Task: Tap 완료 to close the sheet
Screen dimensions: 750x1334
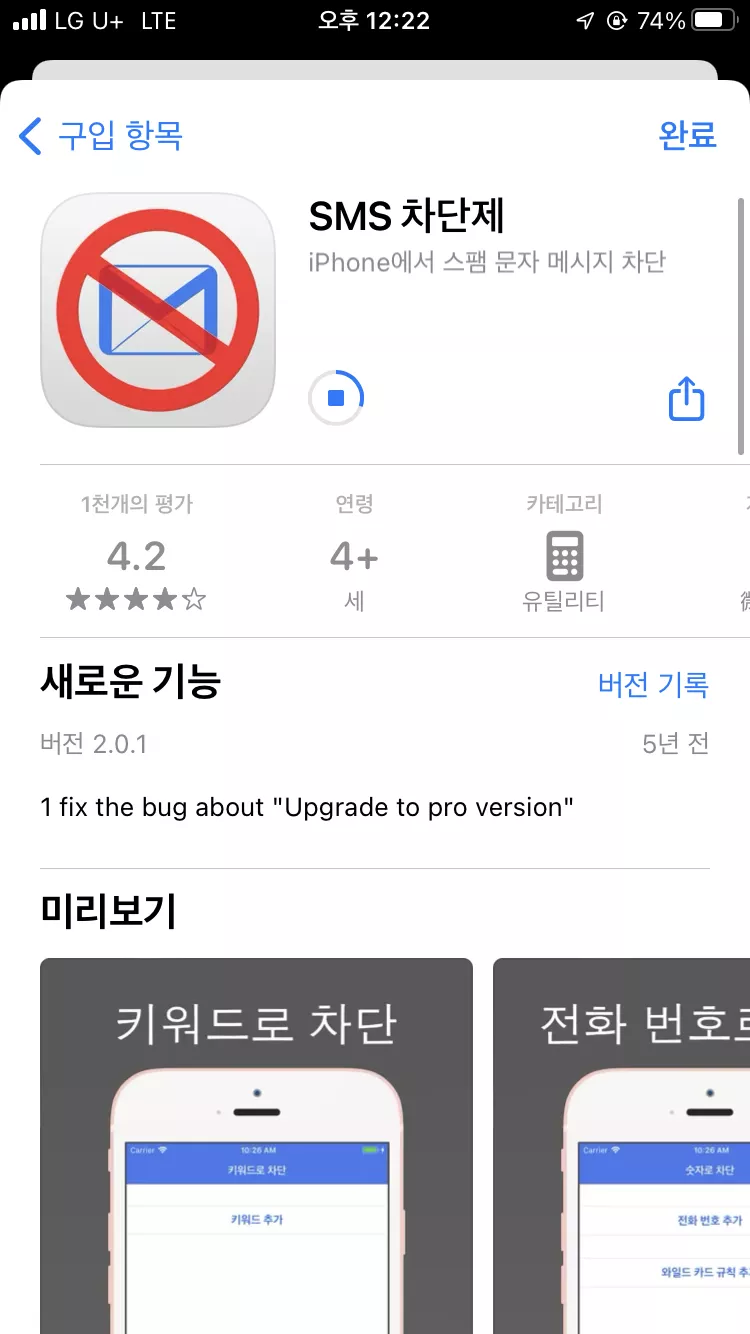Action: (688, 135)
